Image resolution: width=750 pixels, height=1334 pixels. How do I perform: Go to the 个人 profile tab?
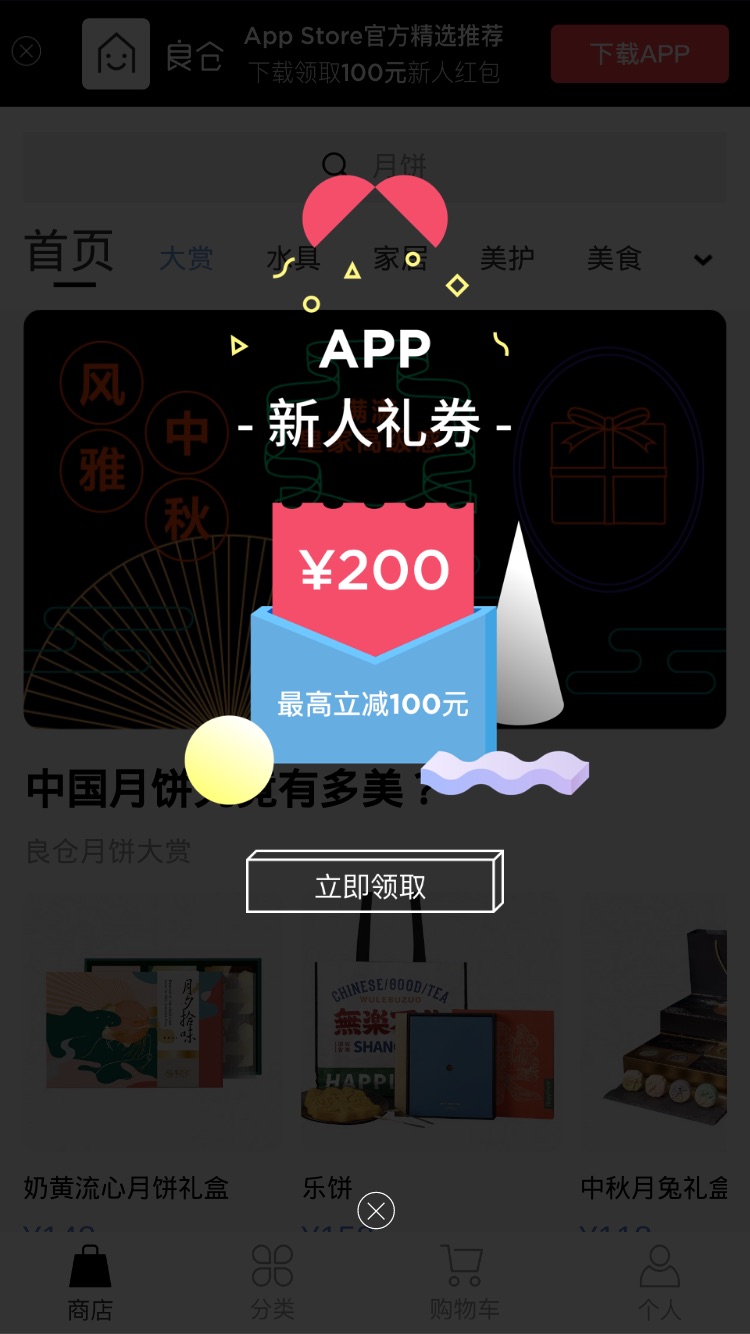(x=659, y=1282)
